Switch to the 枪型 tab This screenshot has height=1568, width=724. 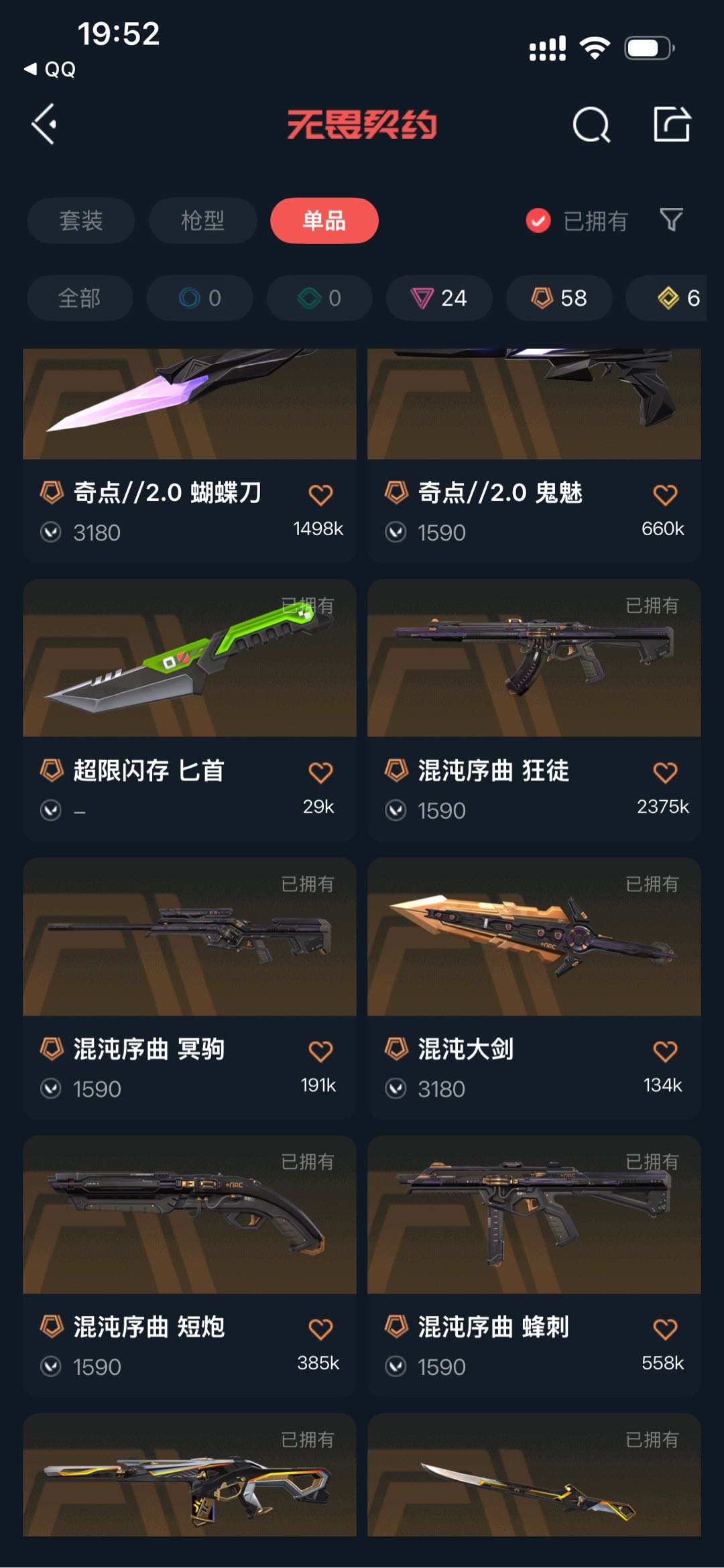[202, 221]
